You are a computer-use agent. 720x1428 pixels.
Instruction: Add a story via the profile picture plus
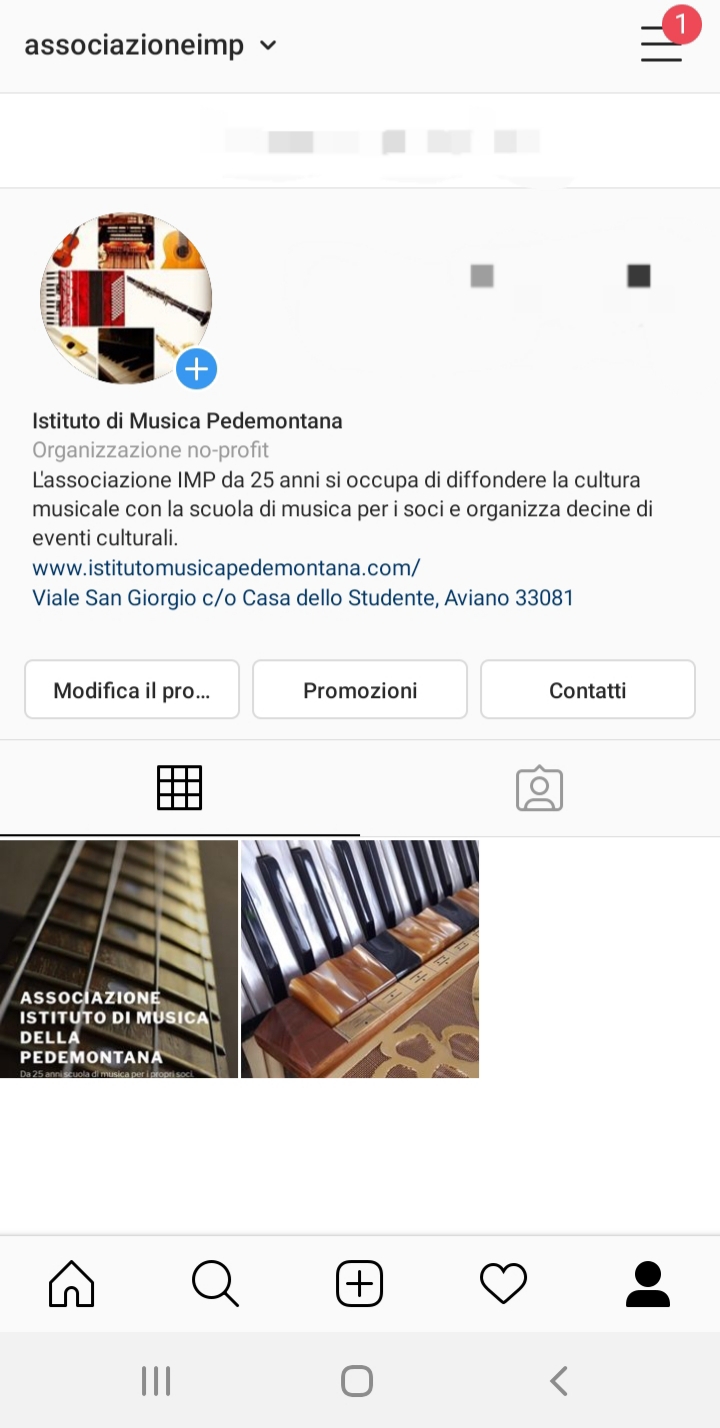click(197, 369)
